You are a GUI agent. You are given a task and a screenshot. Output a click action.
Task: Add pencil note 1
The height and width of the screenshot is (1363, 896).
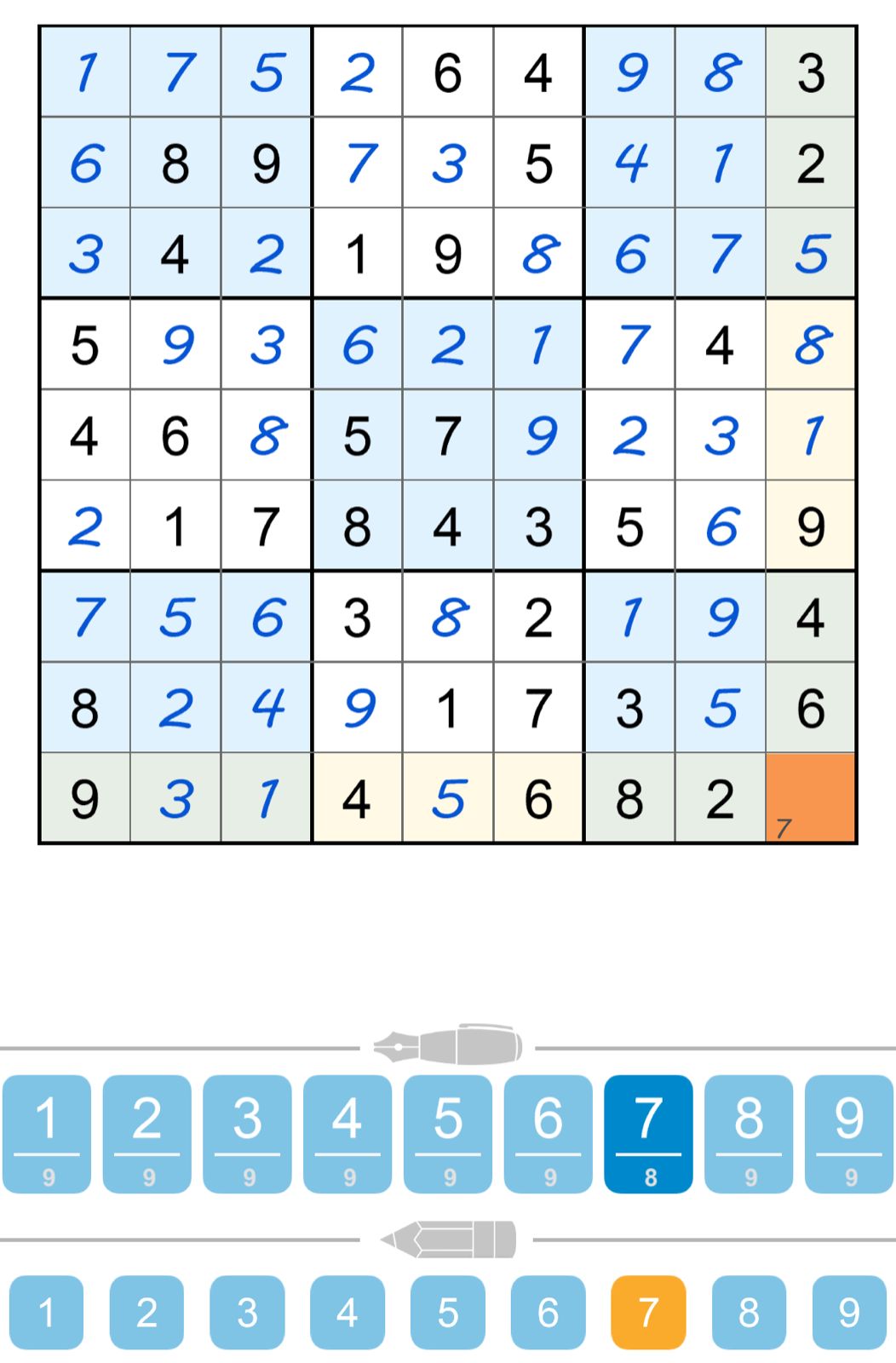(x=47, y=1312)
